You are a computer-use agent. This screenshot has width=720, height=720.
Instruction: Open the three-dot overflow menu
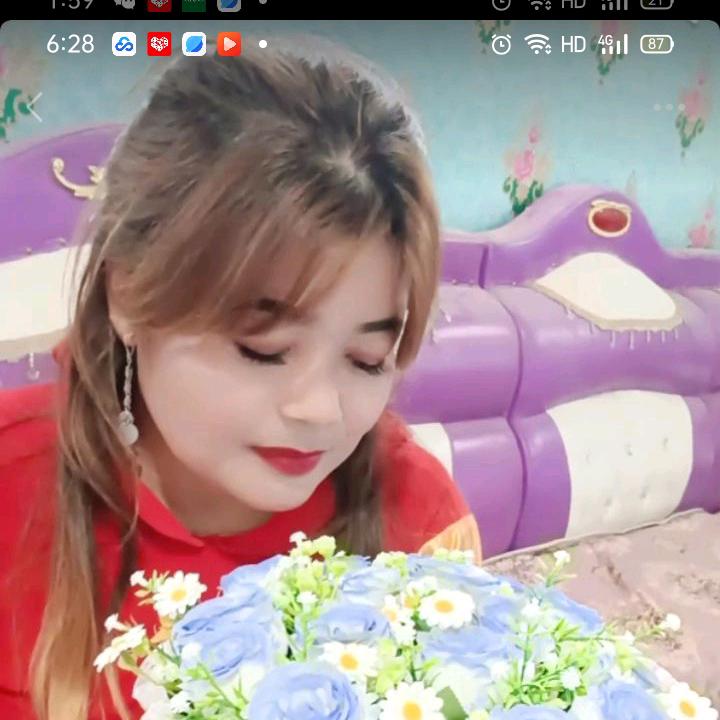click(x=670, y=107)
